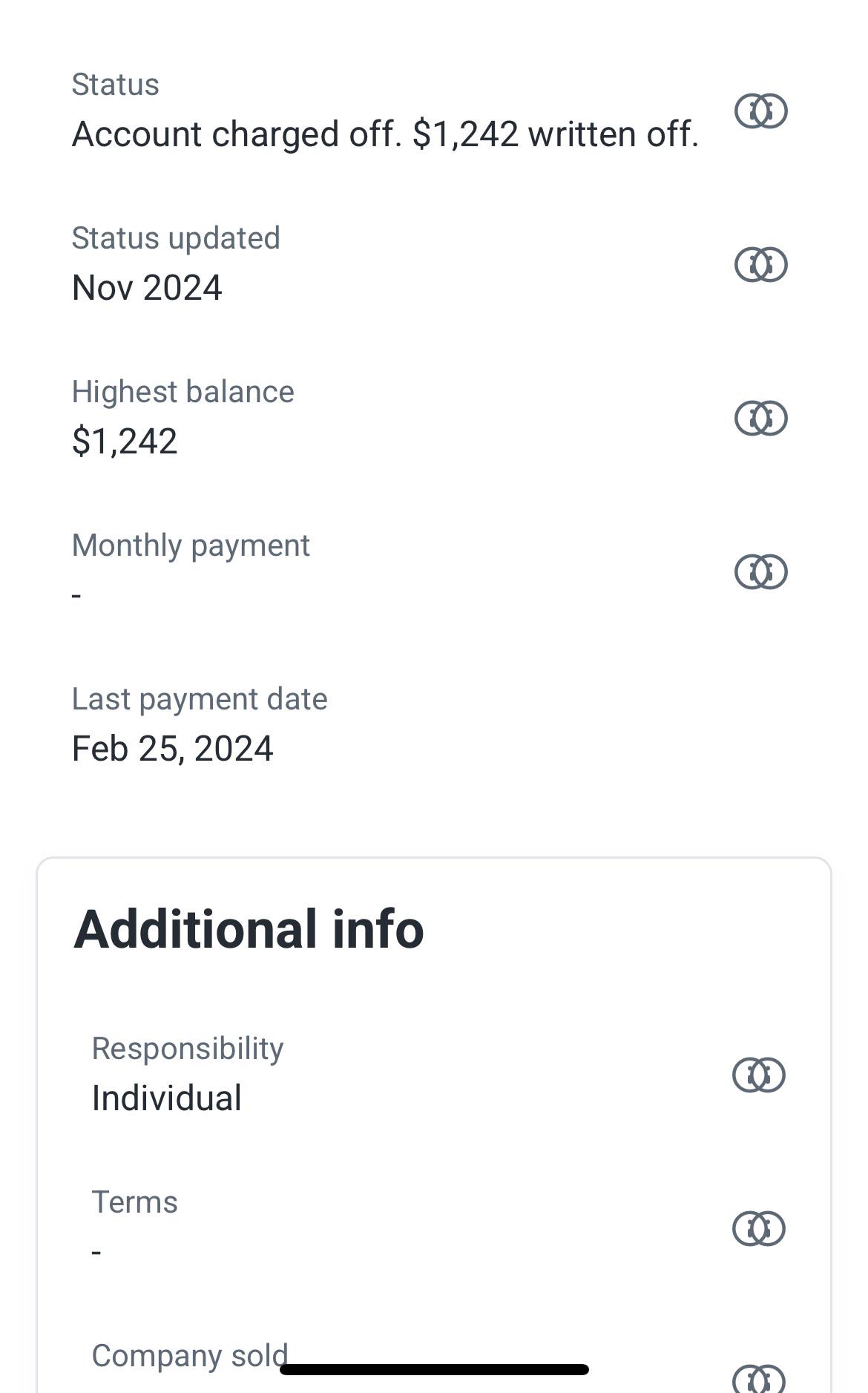Open the Terms info icon
This screenshot has width=868, height=1393.
[758, 1228]
